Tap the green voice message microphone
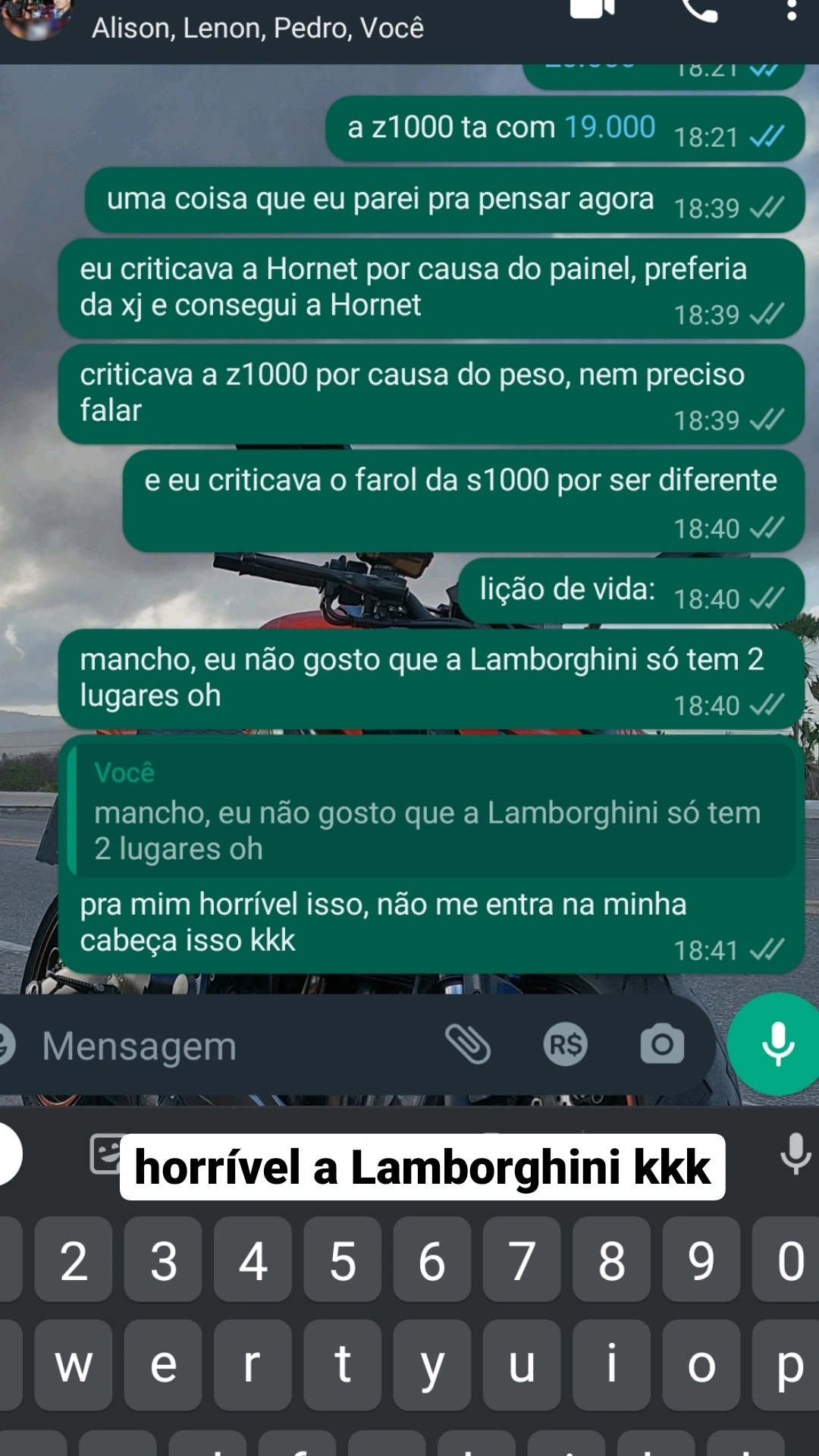 coord(778,1044)
